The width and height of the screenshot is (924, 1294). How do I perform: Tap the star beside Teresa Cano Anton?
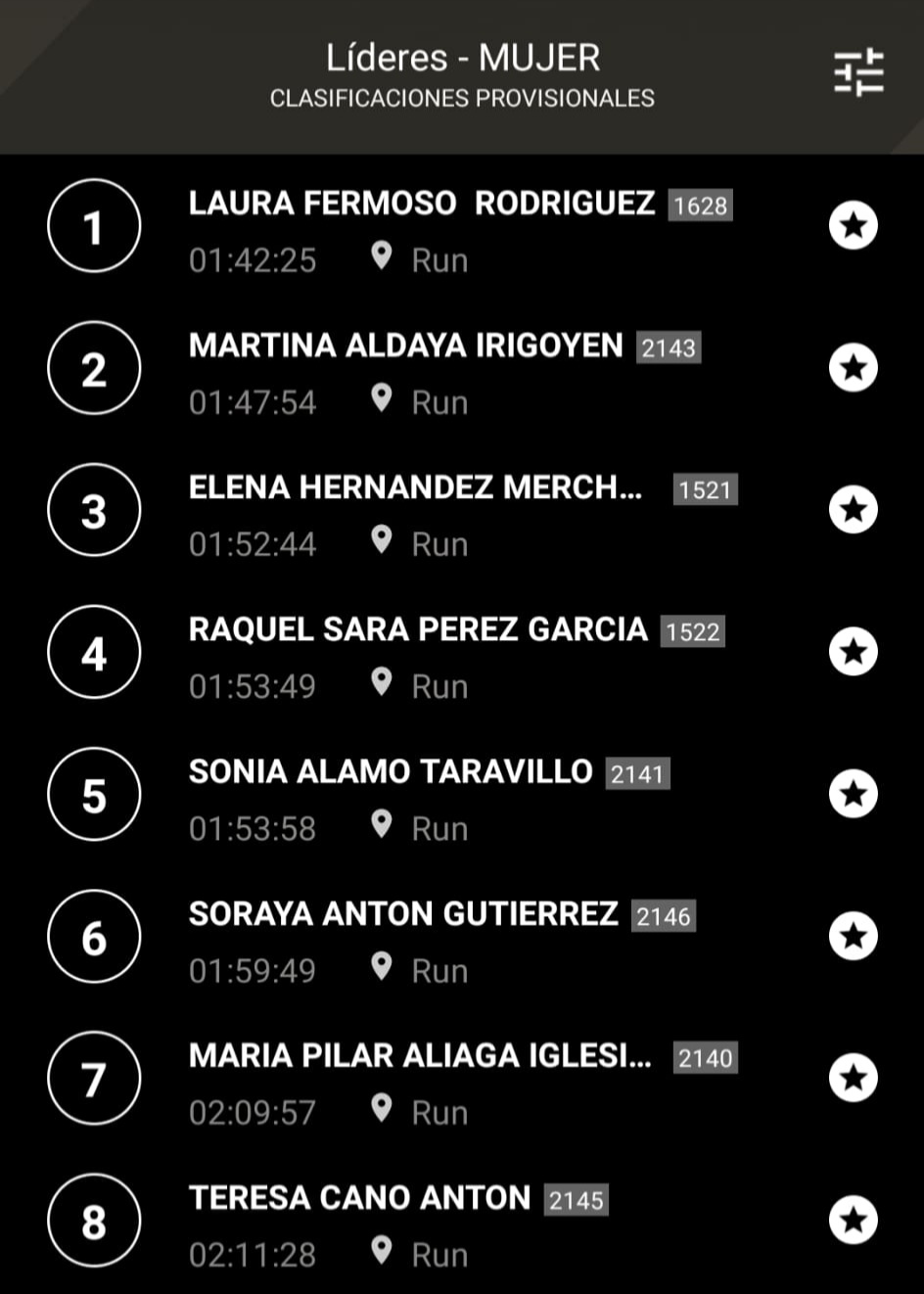(x=854, y=1221)
